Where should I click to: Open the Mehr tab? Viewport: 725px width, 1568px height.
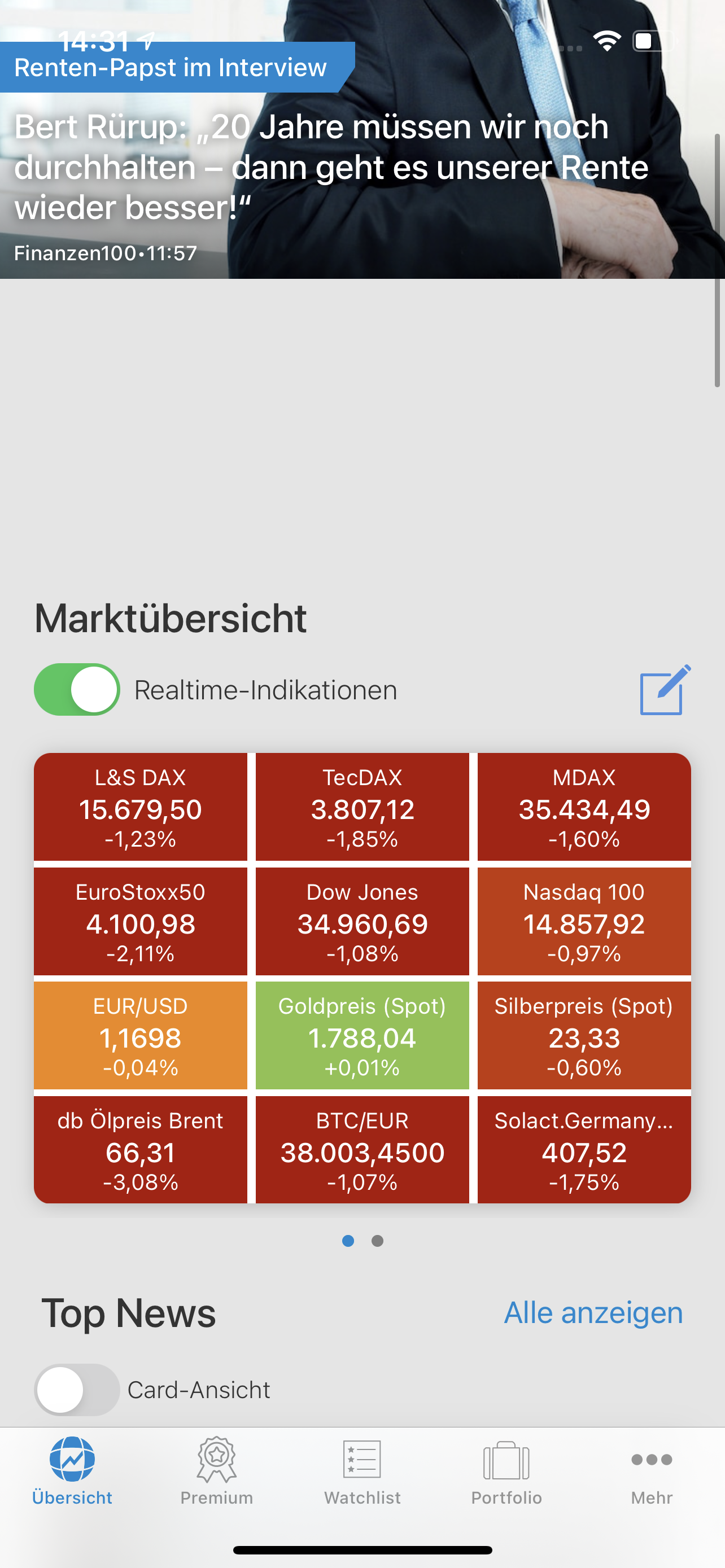click(x=652, y=1470)
